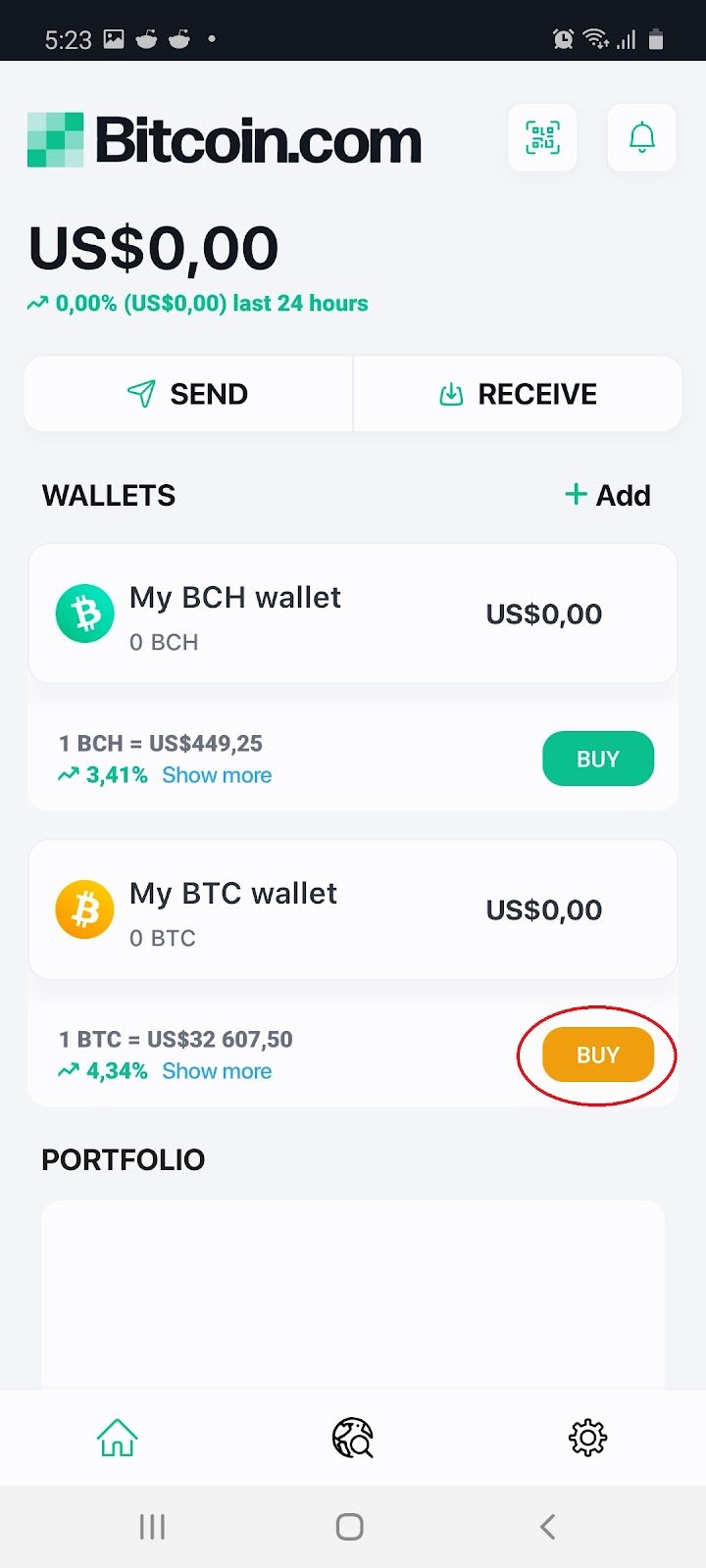Add a new wallet
706x1568 pixels.
pyautogui.click(x=608, y=495)
